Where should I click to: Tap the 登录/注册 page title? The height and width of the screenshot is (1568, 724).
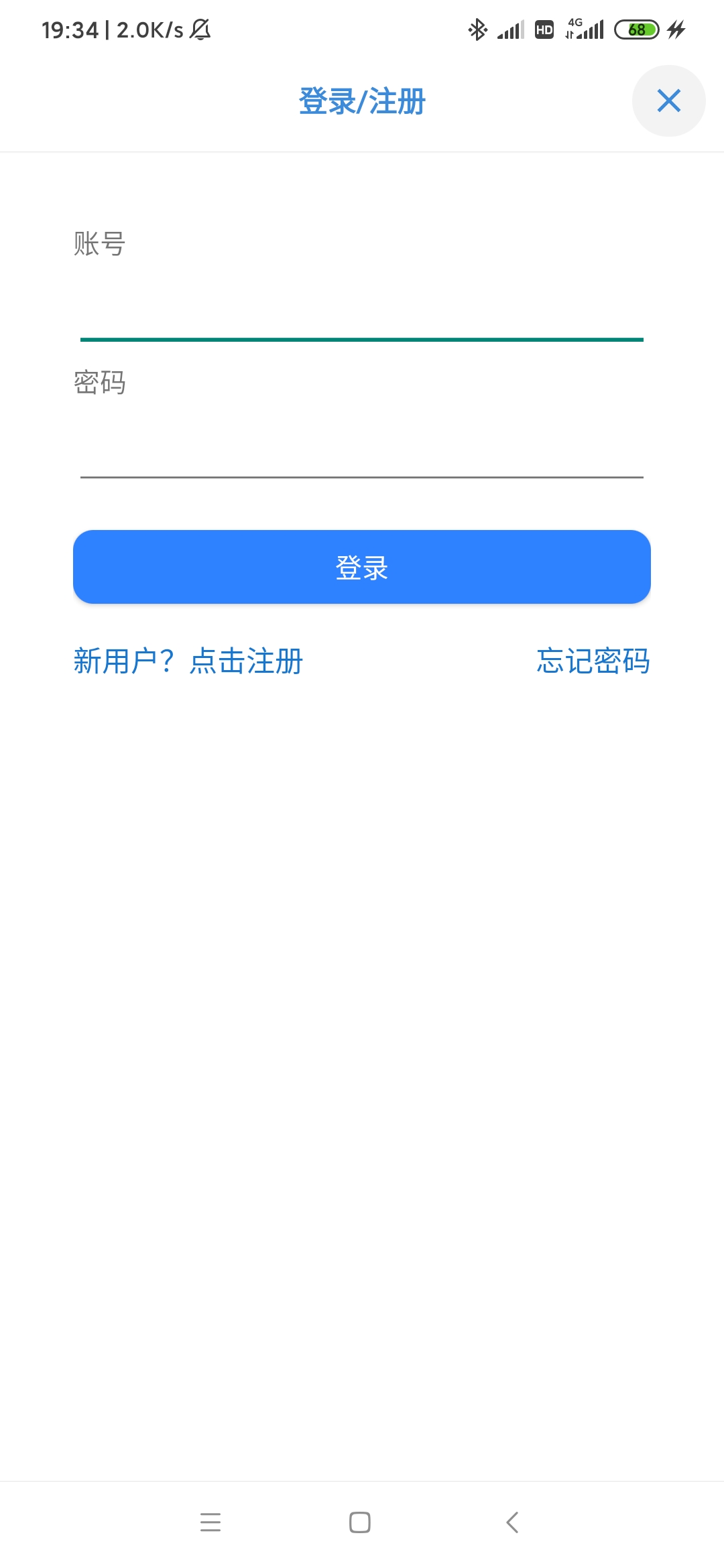[x=362, y=102]
